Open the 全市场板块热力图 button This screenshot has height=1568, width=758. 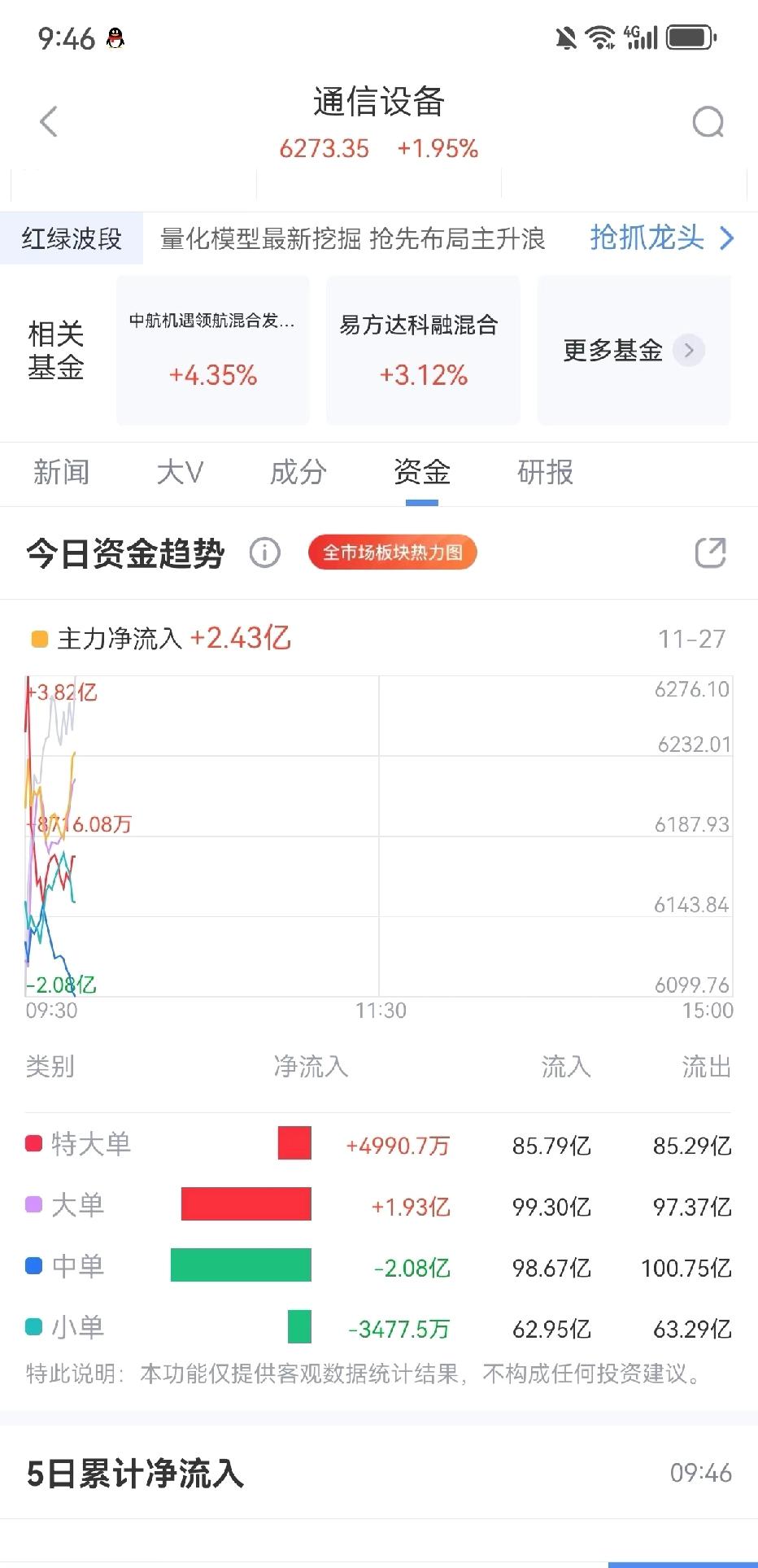(x=393, y=553)
